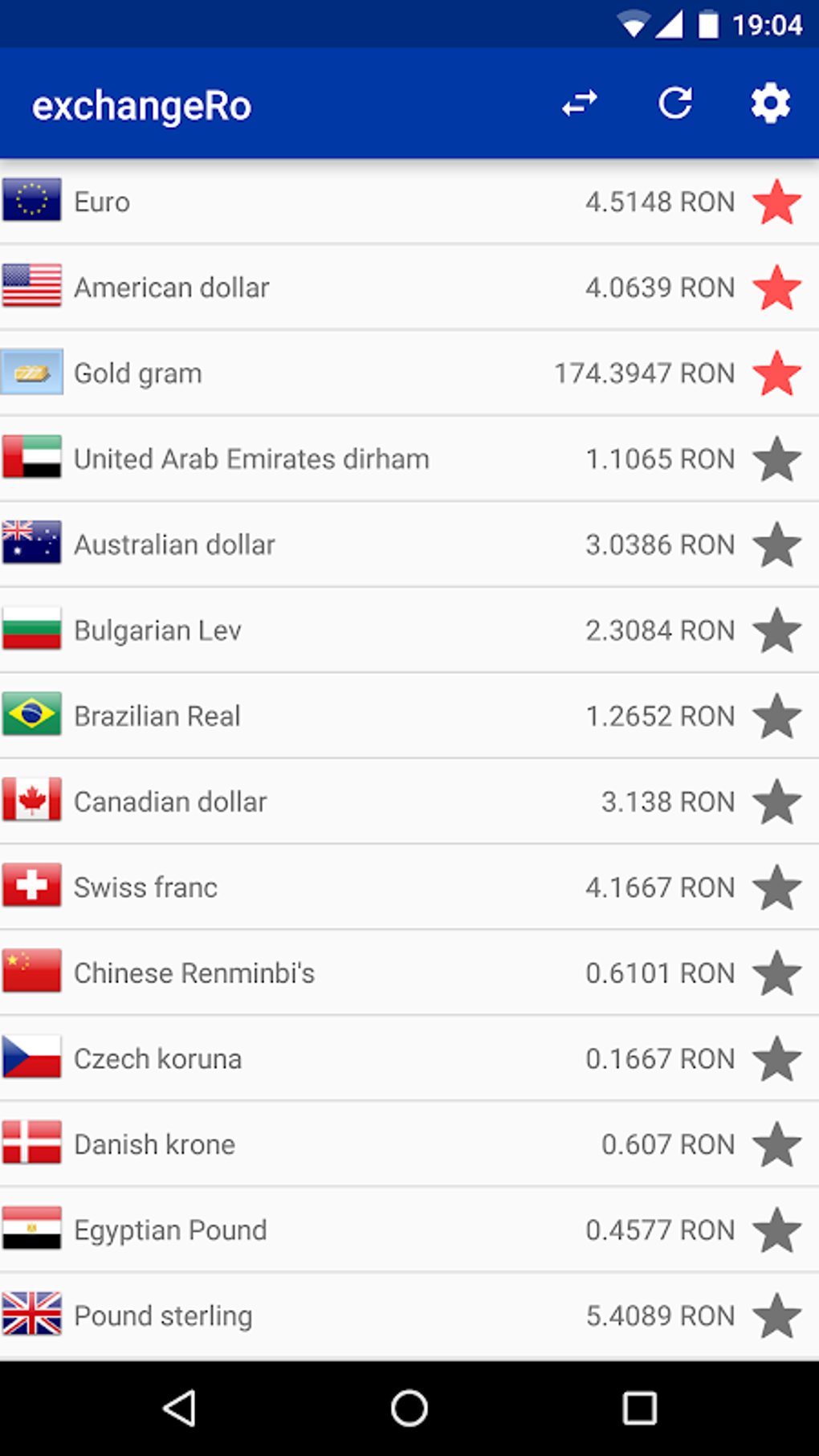This screenshot has width=819, height=1456.
Task: Mark Brazilian Real as favorite
Action: [x=776, y=716]
